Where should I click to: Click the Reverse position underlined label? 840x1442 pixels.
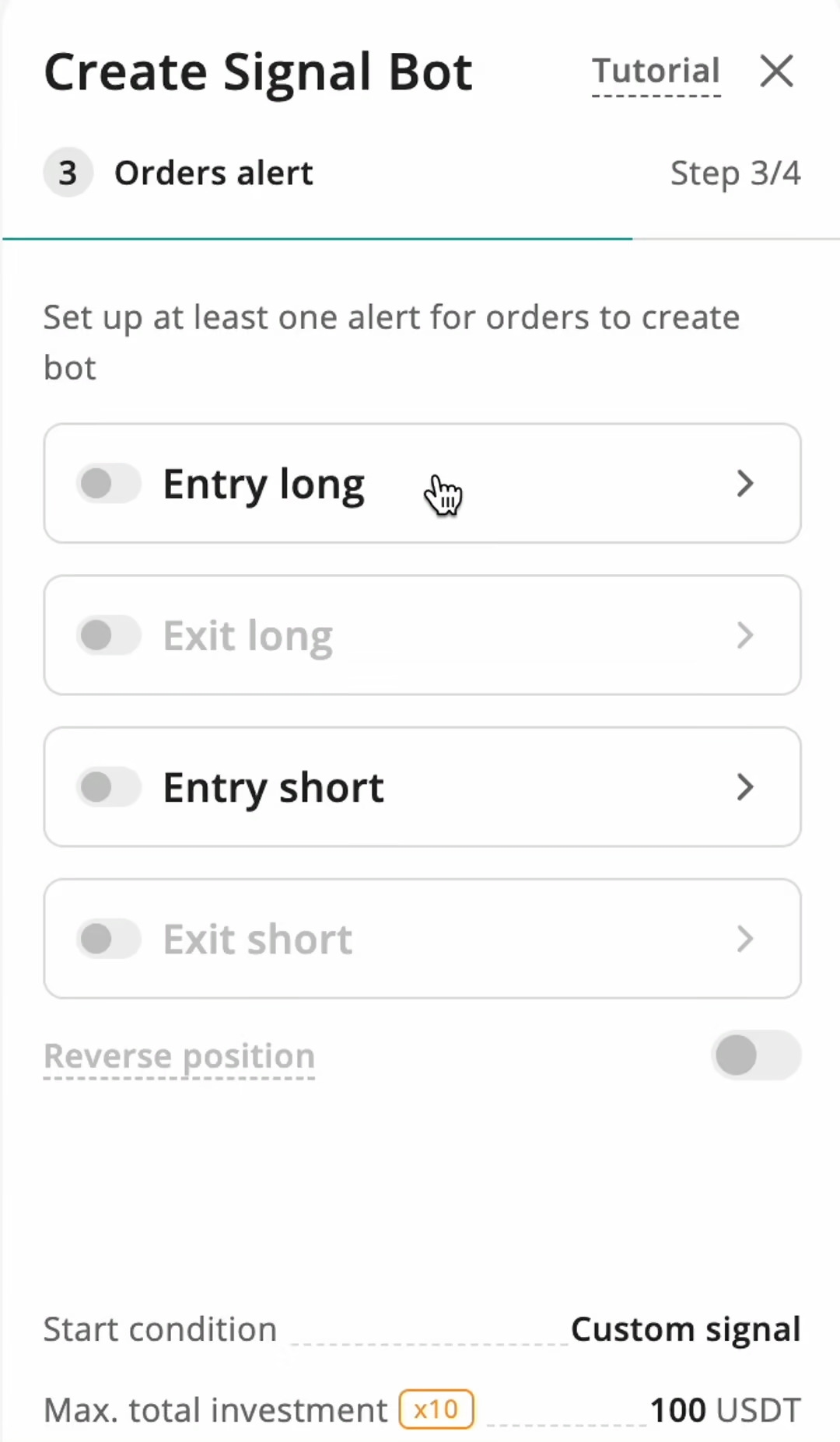(179, 1055)
